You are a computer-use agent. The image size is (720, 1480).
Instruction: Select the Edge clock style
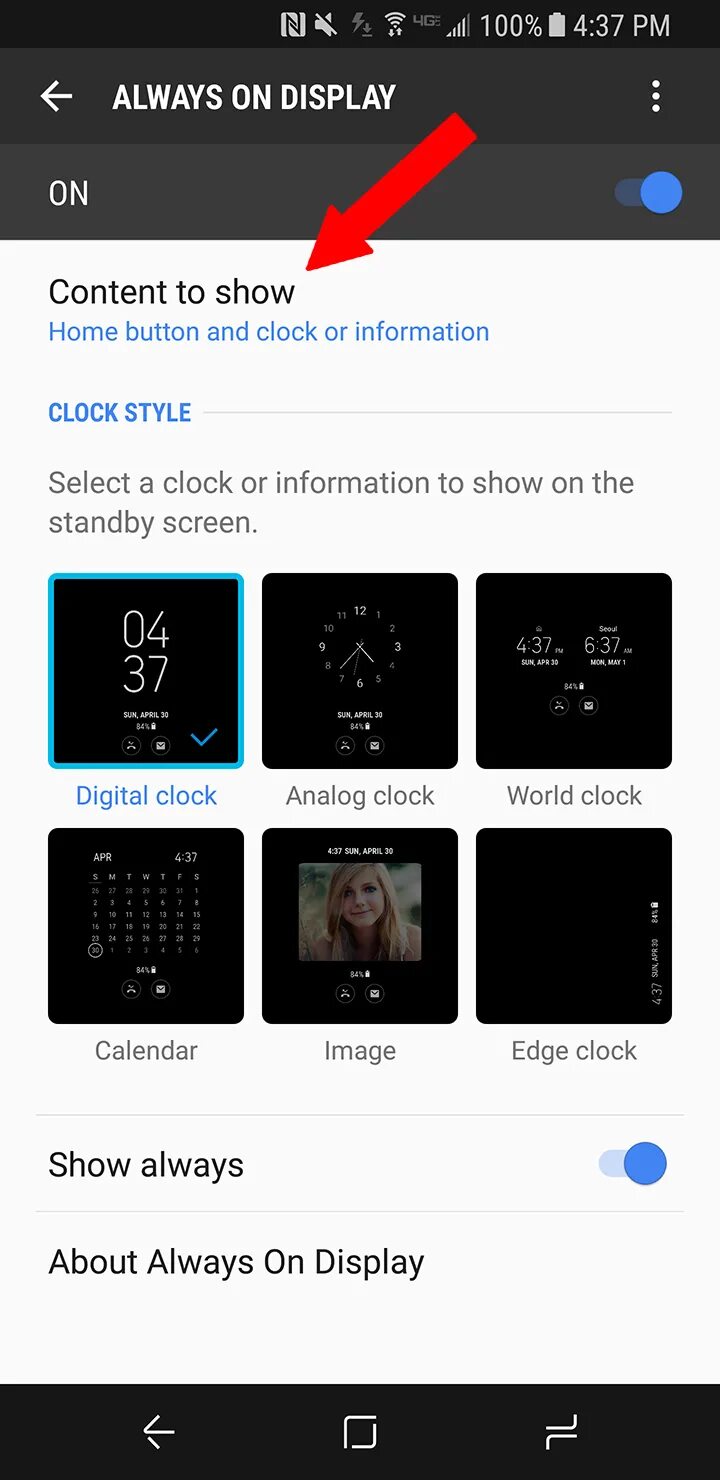pos(574,926)
